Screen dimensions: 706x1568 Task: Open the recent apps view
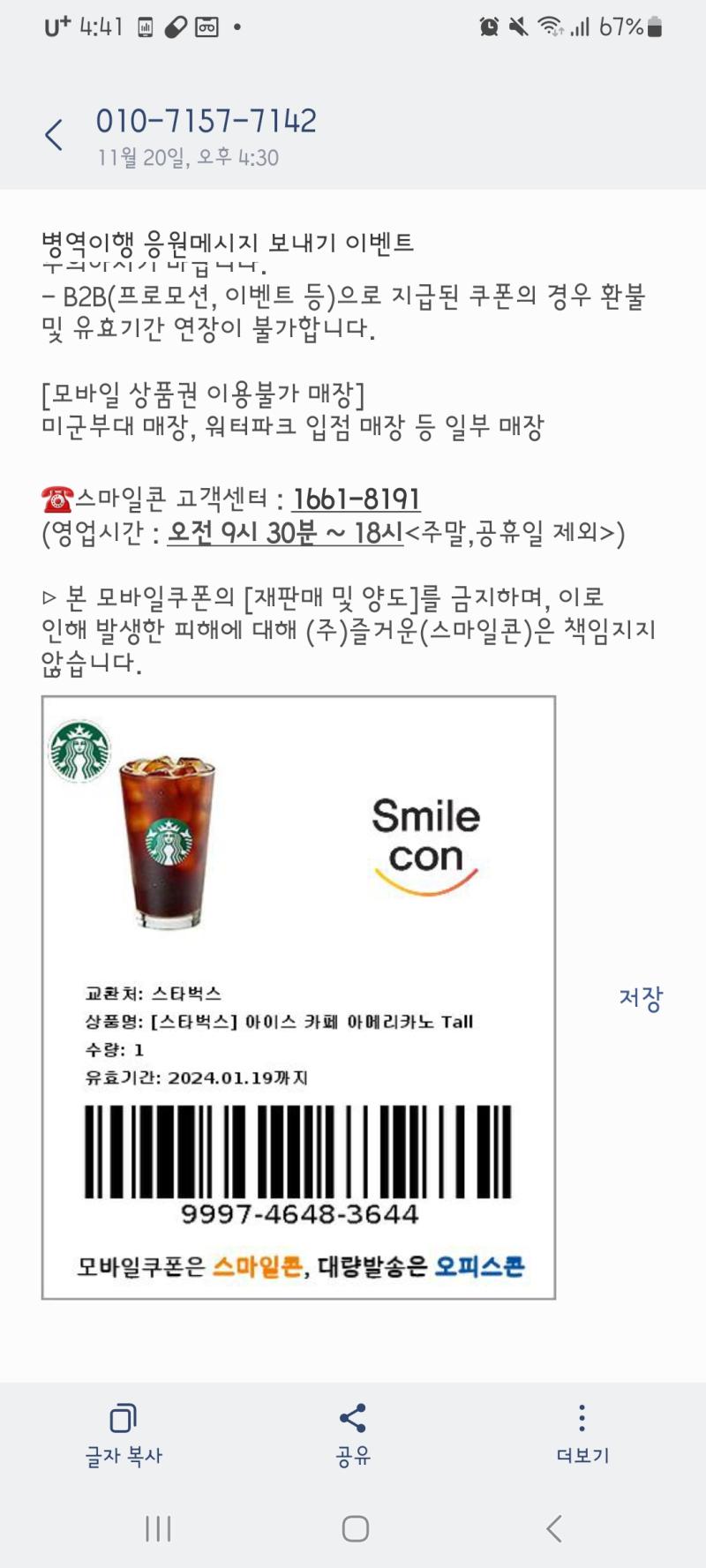158,1529
